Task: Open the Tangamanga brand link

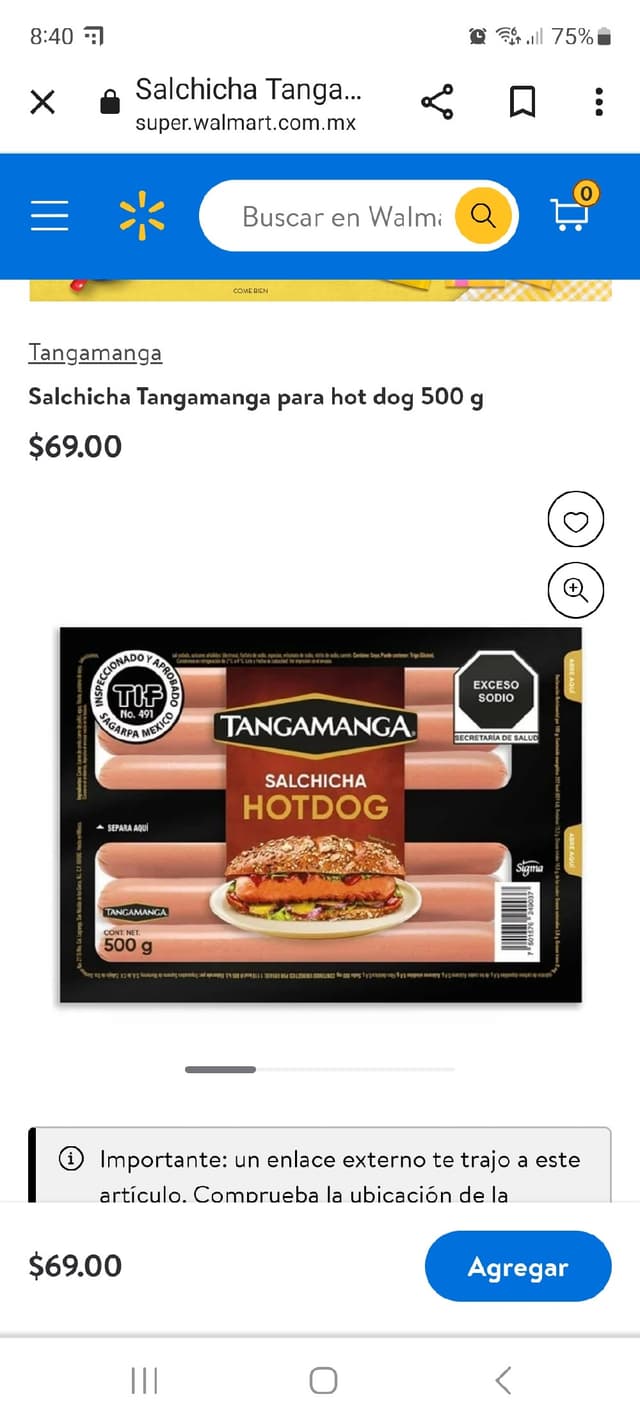Action: (95, 353)
